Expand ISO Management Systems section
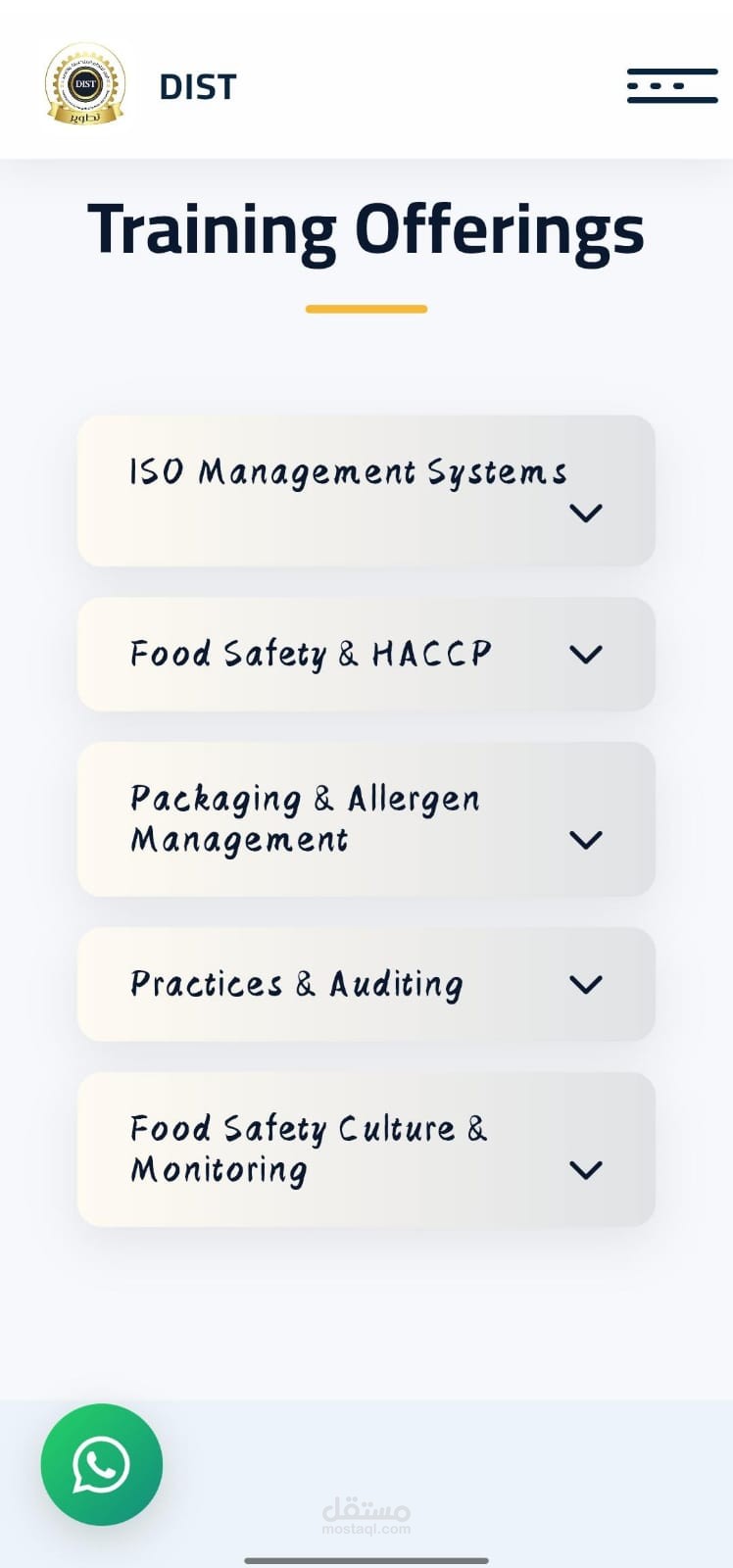This screenshot has width=733, height=1568. [585, 513]
